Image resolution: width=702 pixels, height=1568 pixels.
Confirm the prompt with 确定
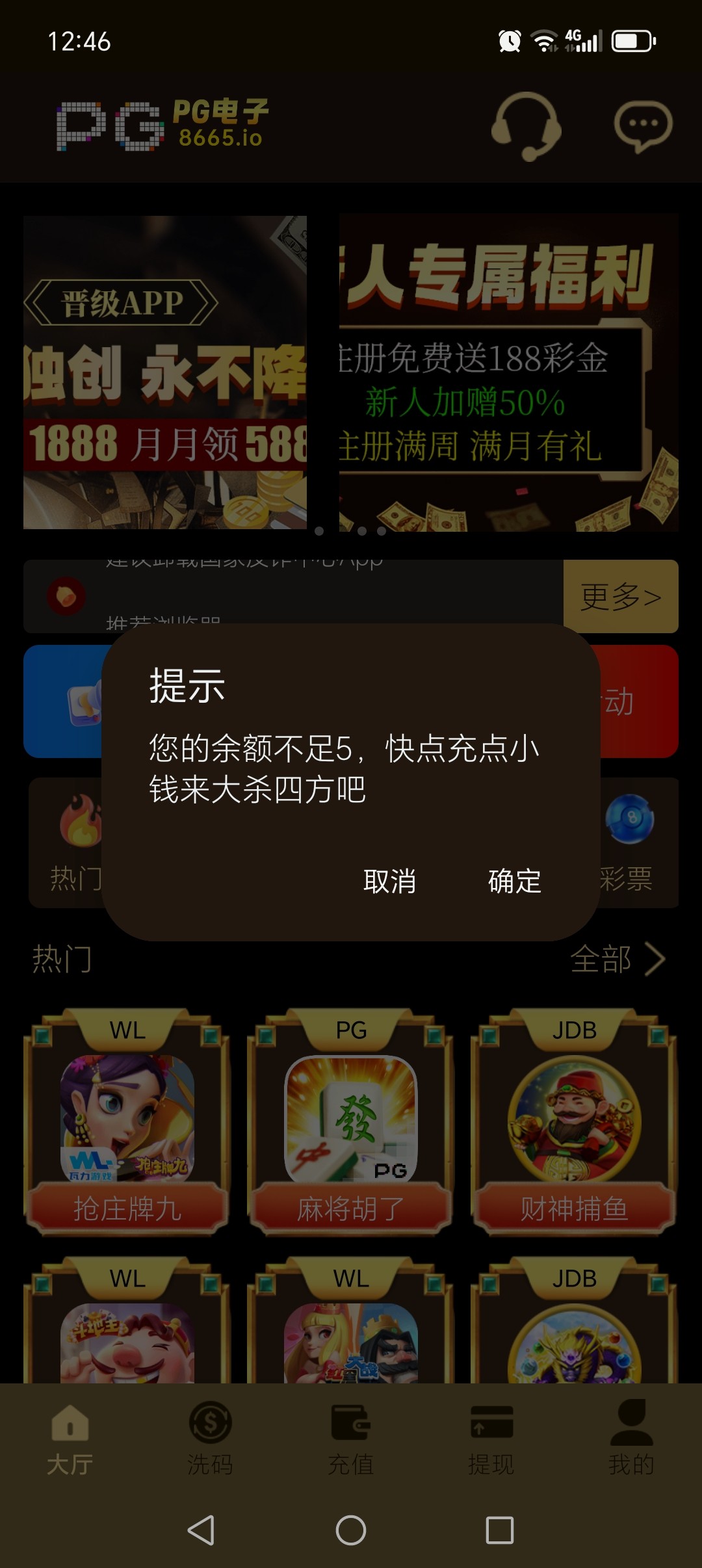[514, 882]
